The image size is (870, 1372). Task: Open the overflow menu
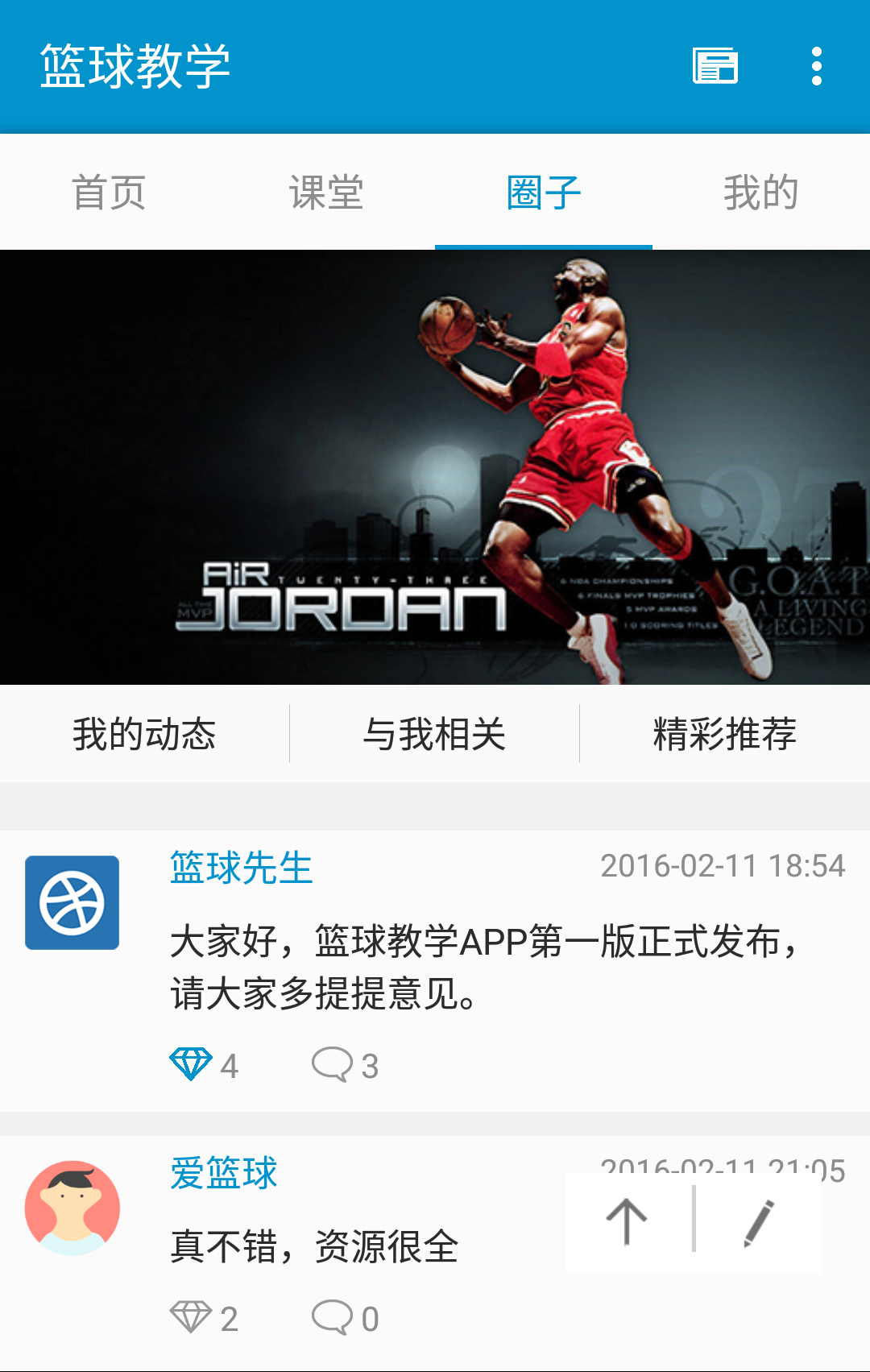coord(816,66)
